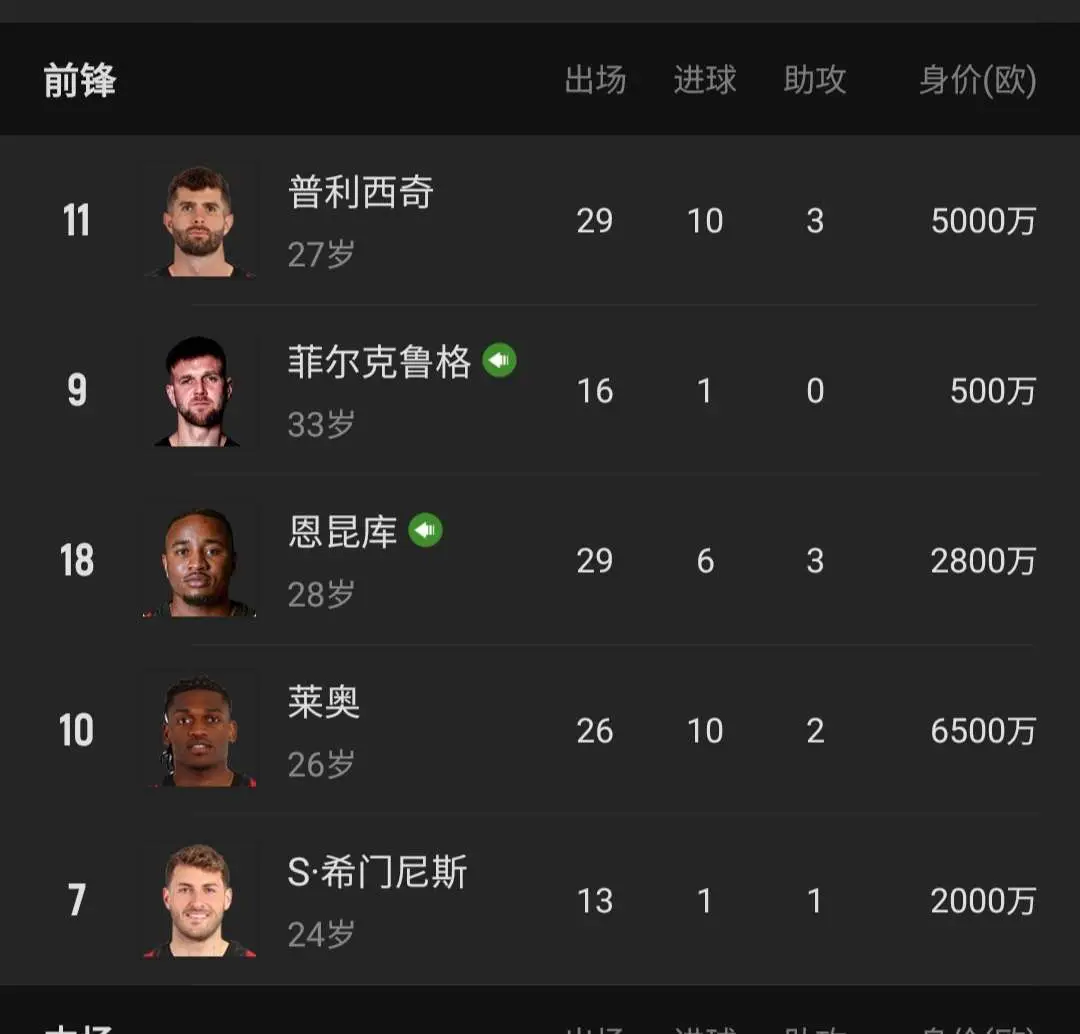Open player 普利西奇's profile row
Image resolution: width=1080 pixels, height=1034 pixels.
tap(540, 220)
